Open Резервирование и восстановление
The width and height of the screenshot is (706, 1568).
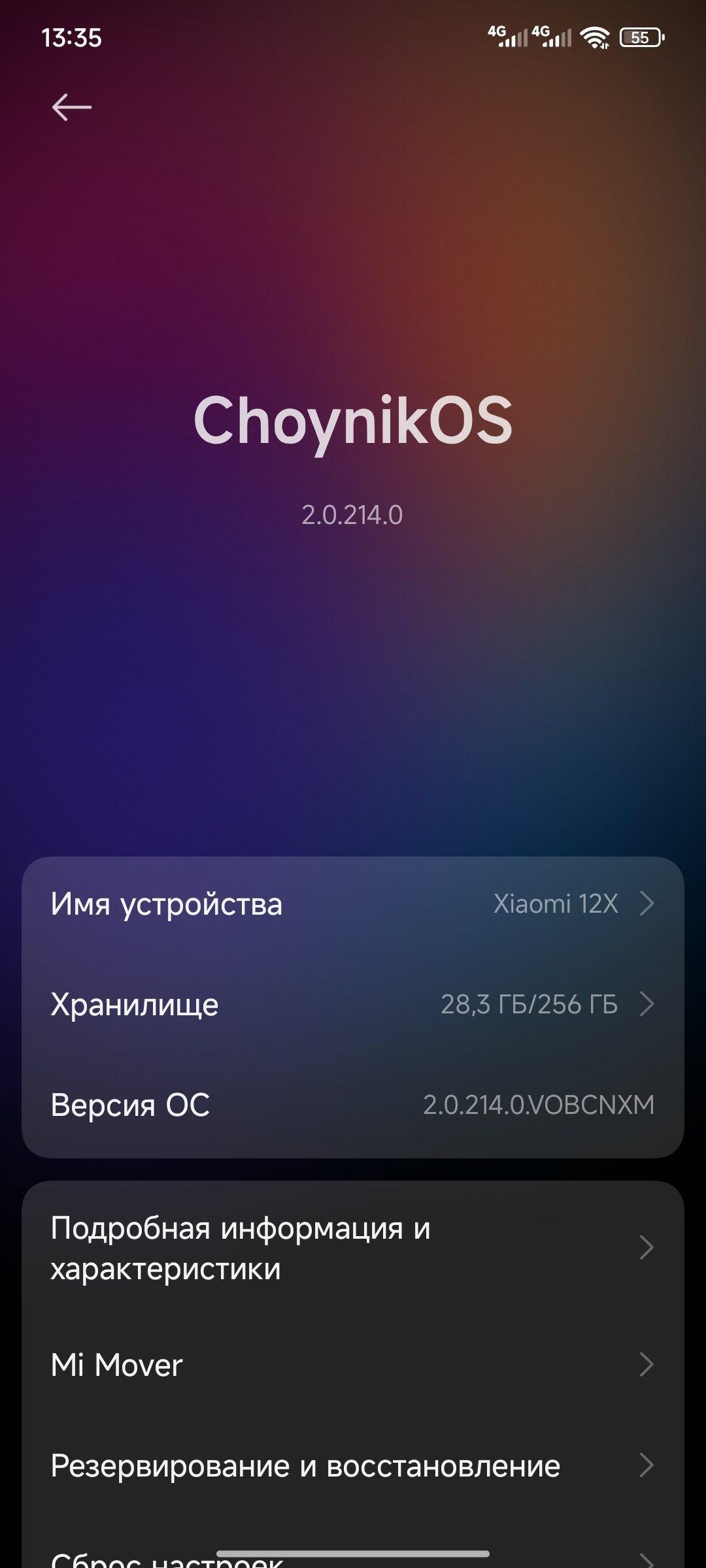pyautogui.click(x=353, y=1465)
